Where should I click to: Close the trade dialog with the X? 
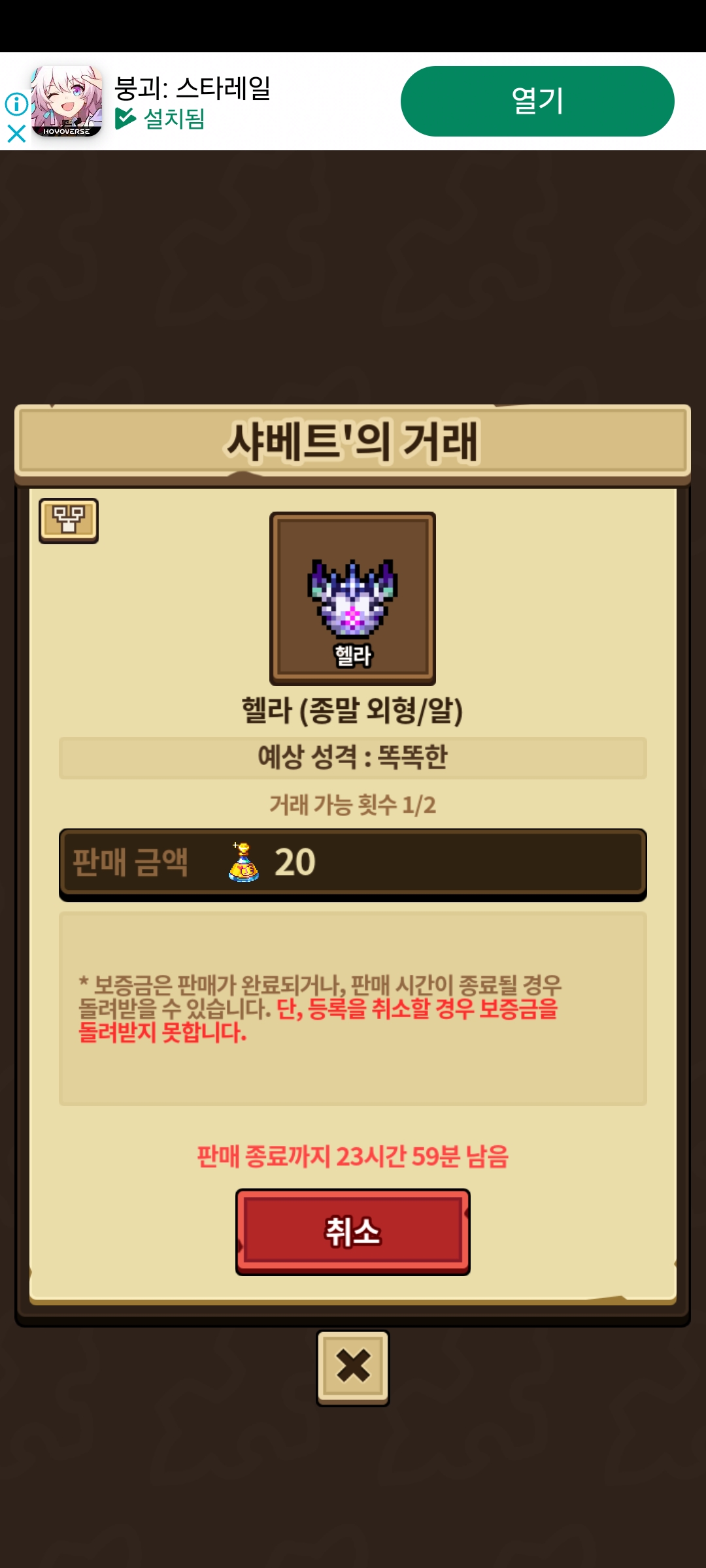pyautogui.click(x=353, y=1367)
